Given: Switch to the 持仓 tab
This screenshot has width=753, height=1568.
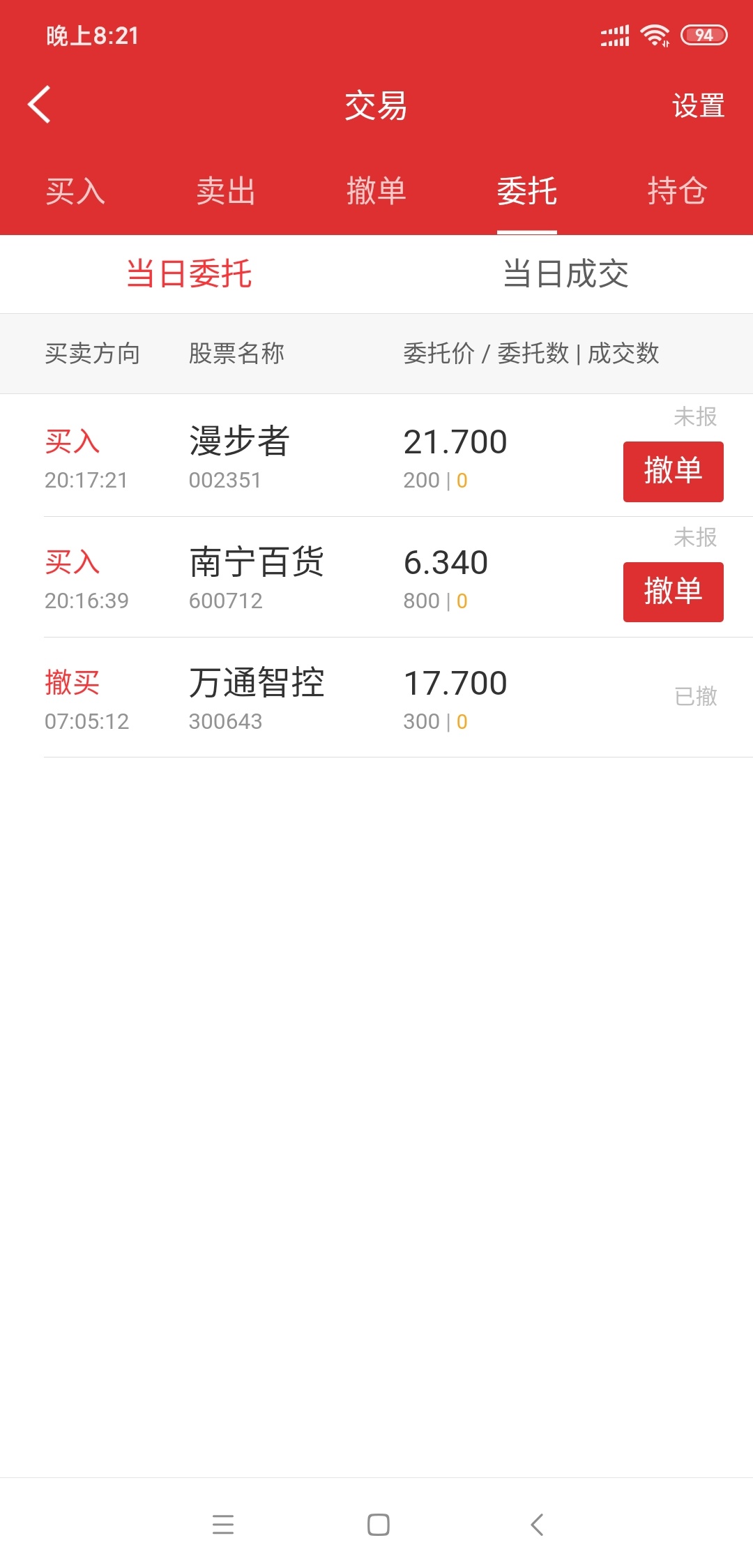Looking at the screenshot, I should (x=677, y=191).
